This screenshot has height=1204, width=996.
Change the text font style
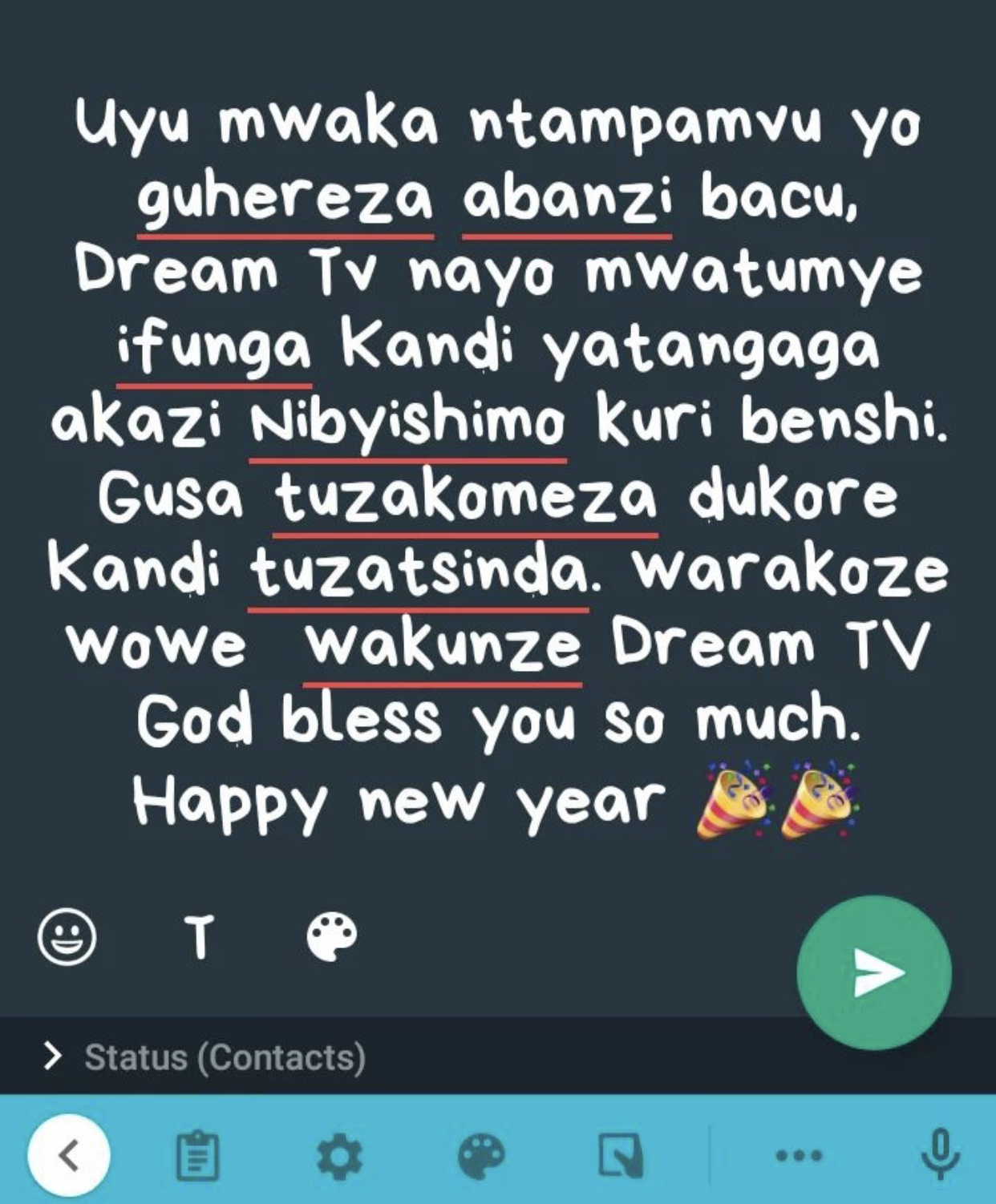(200, 936)
